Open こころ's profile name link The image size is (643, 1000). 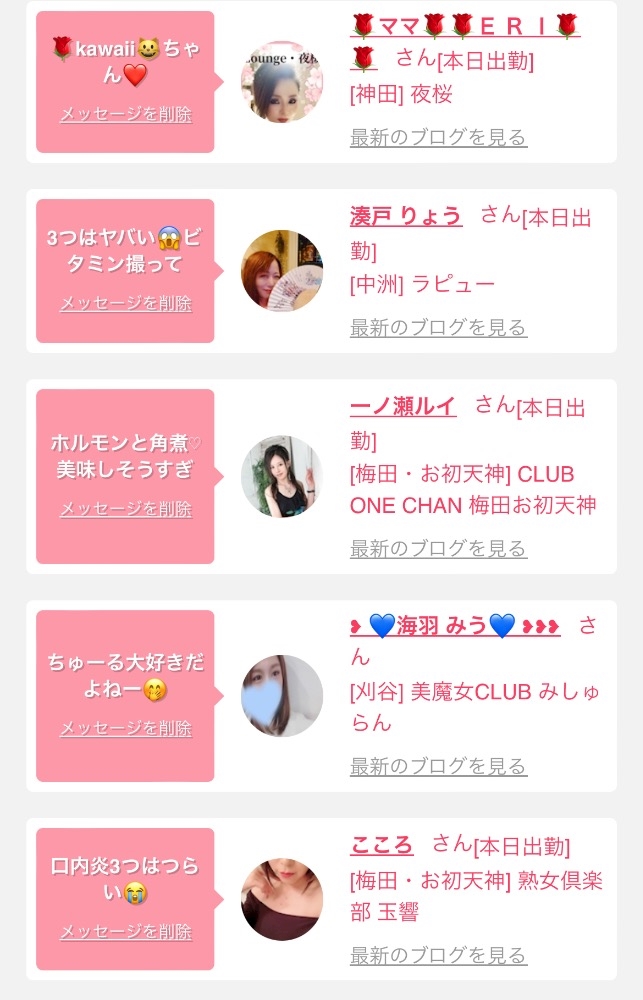click(381, 845)
